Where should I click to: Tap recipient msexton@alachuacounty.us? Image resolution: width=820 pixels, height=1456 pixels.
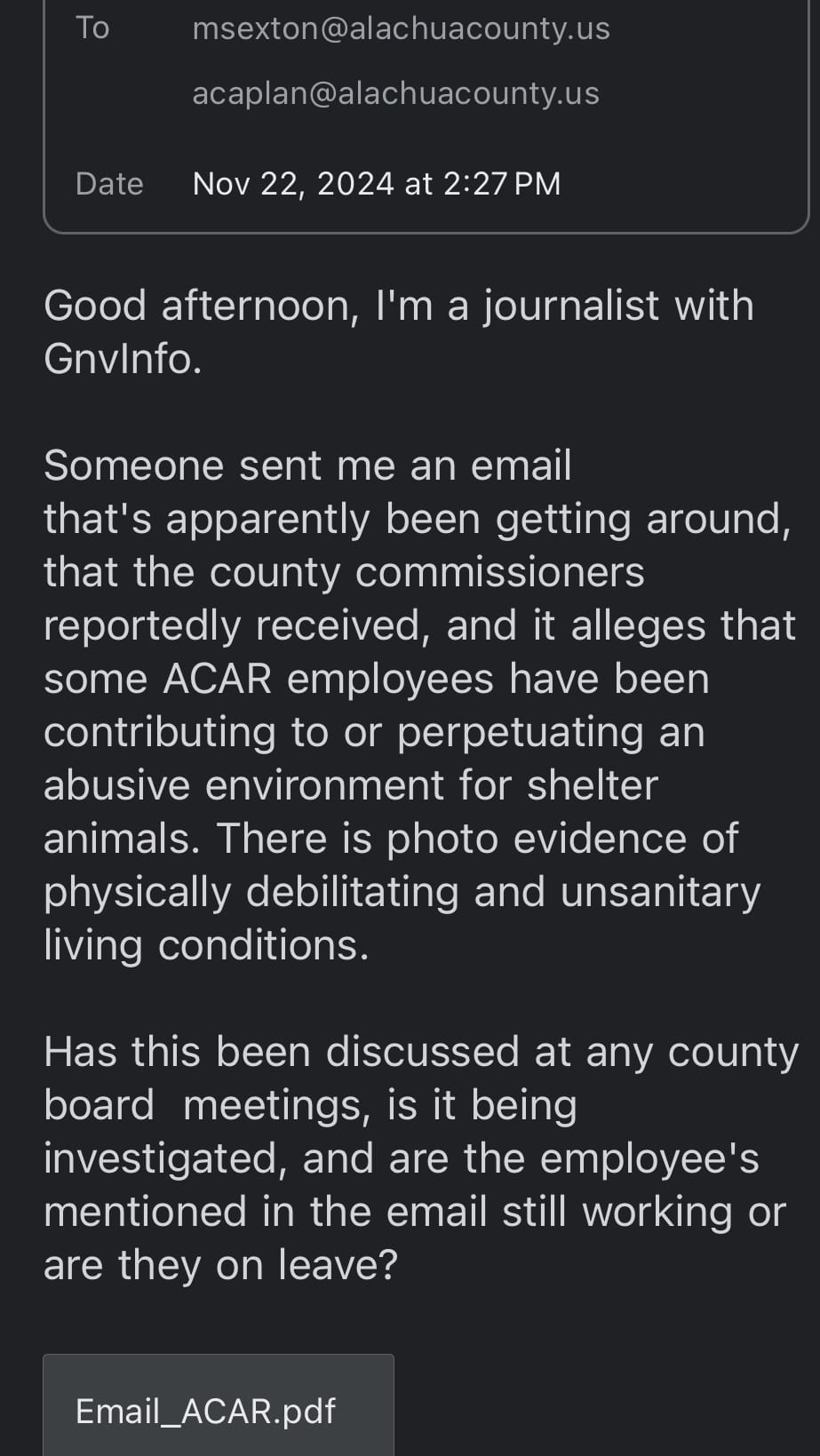pos(401,28)
